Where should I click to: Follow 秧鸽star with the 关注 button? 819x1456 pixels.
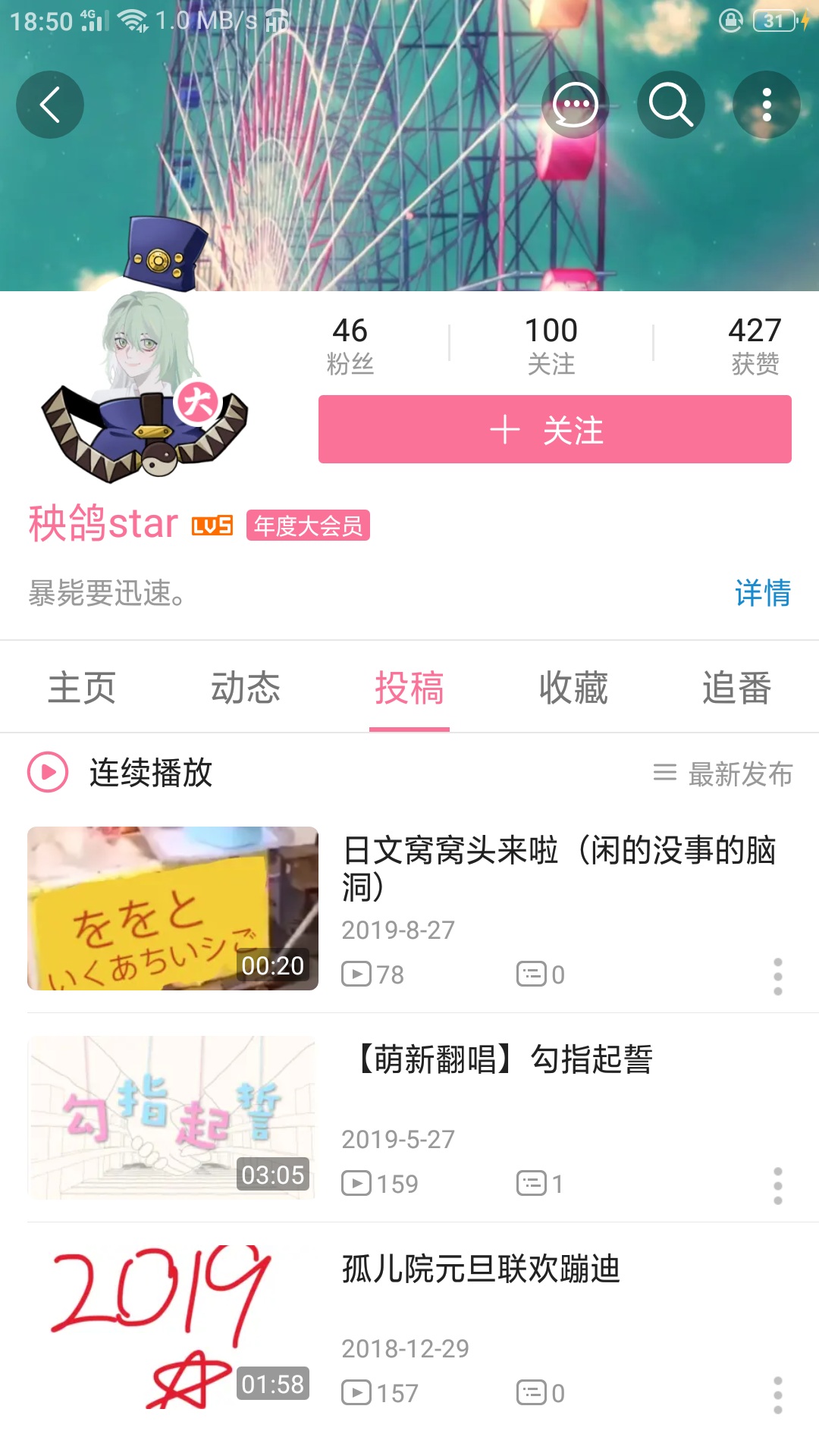pos(554,429)
